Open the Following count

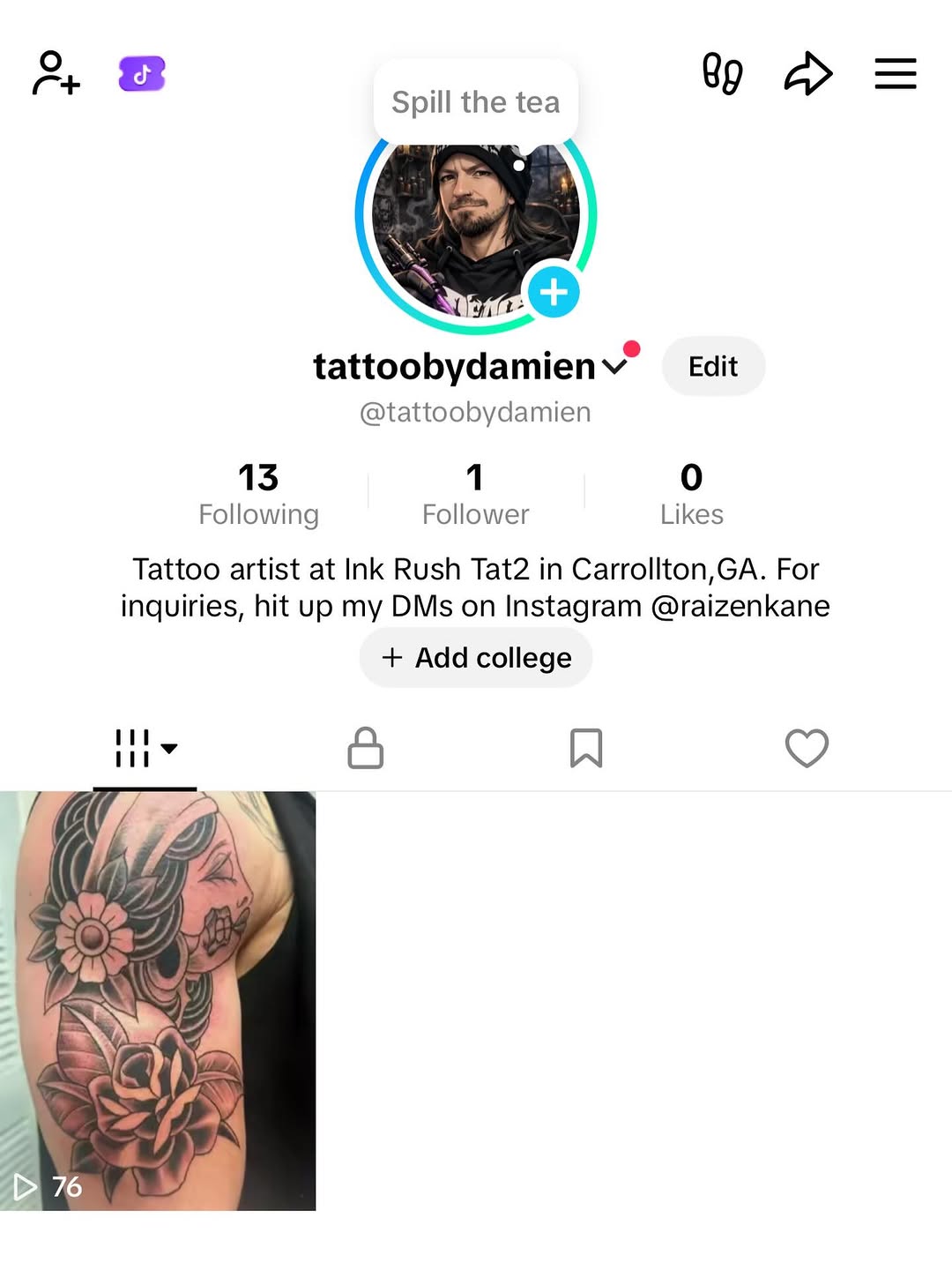pos(258,492)
